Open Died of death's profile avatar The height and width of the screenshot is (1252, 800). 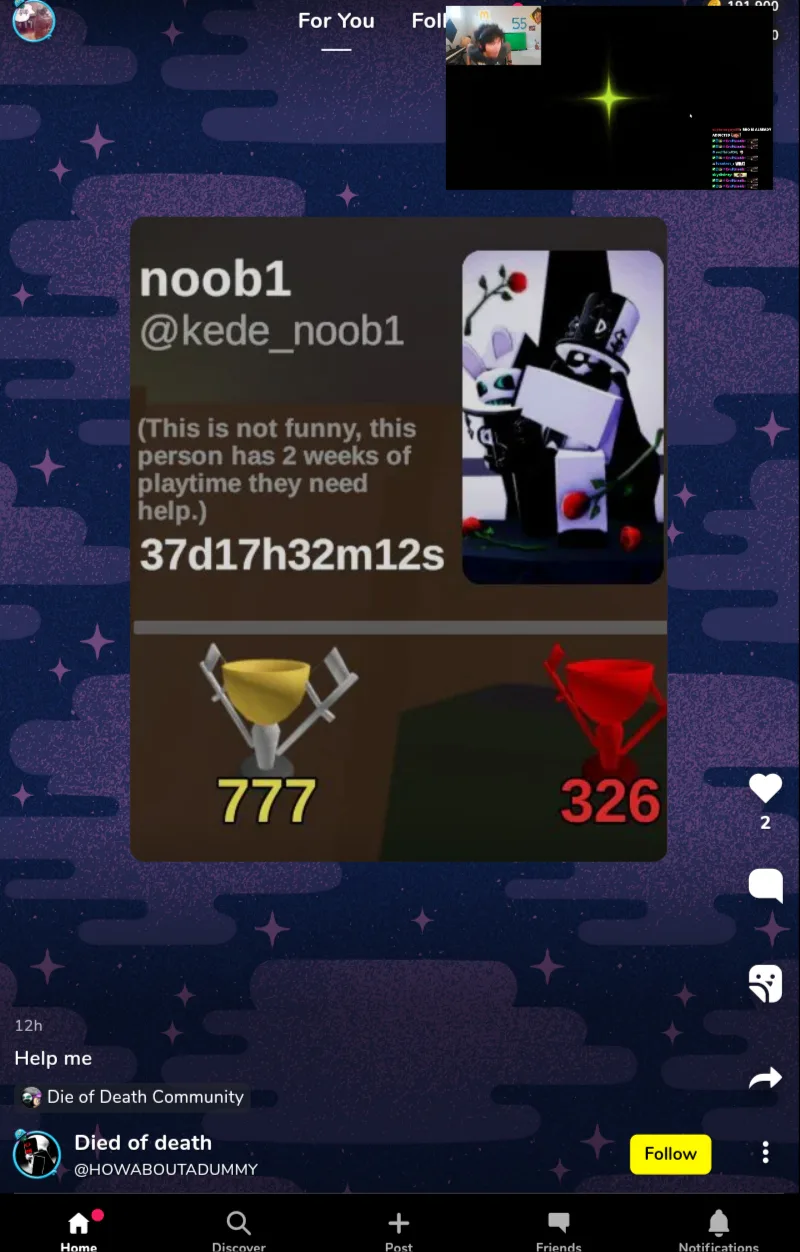click(37, 1154)
